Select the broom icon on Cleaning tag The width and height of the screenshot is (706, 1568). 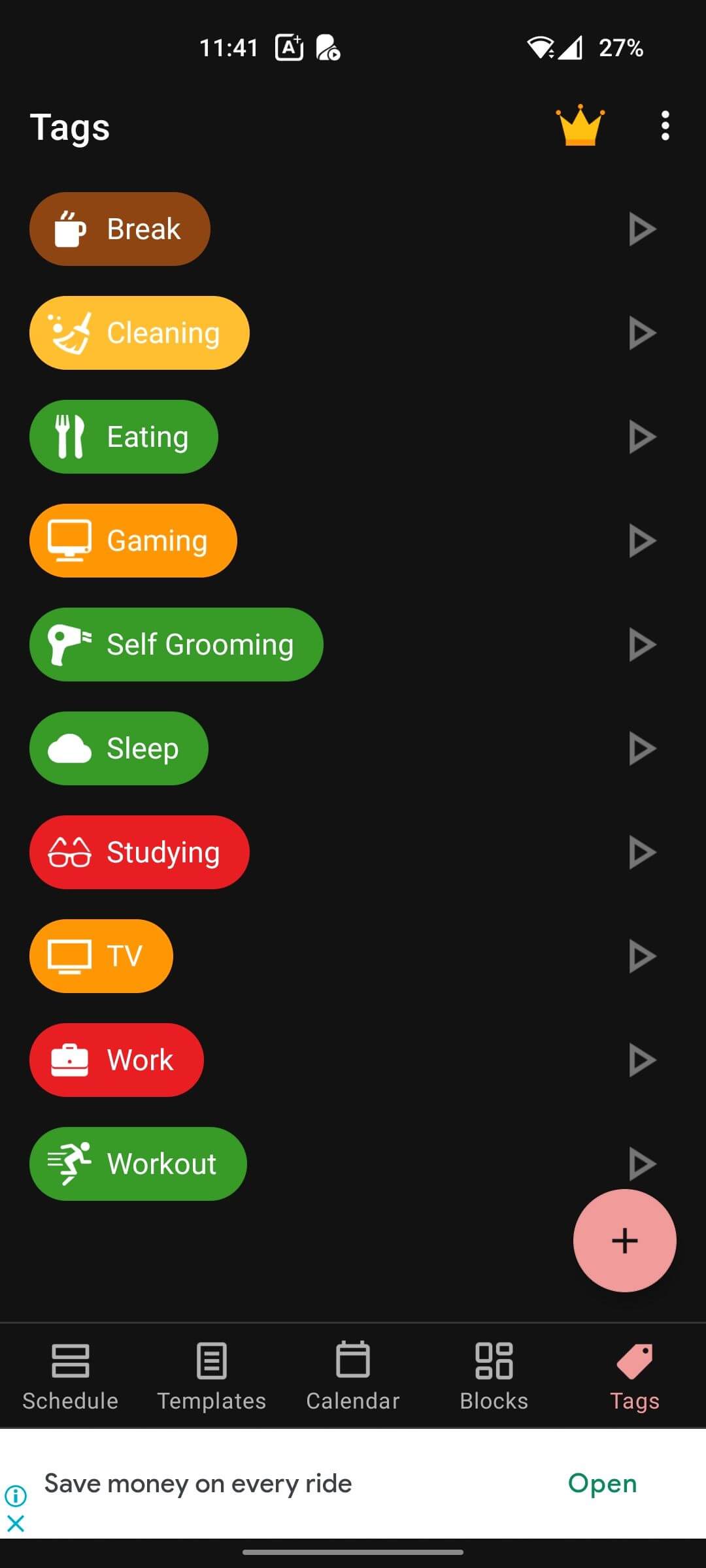pos(70,332)
